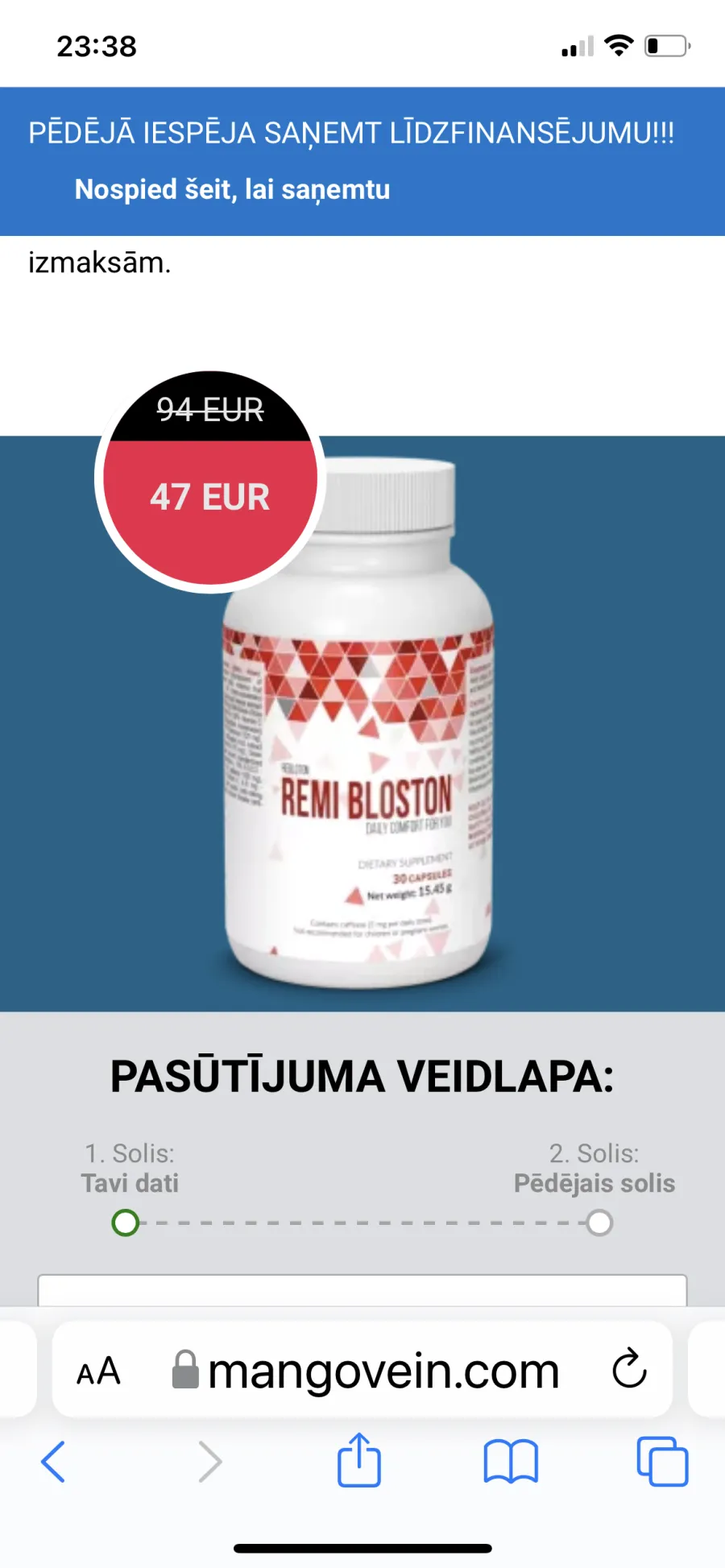Reload the page
Image resolution: width=725 pixels, height=1568 pixels.
point(629,1368)
